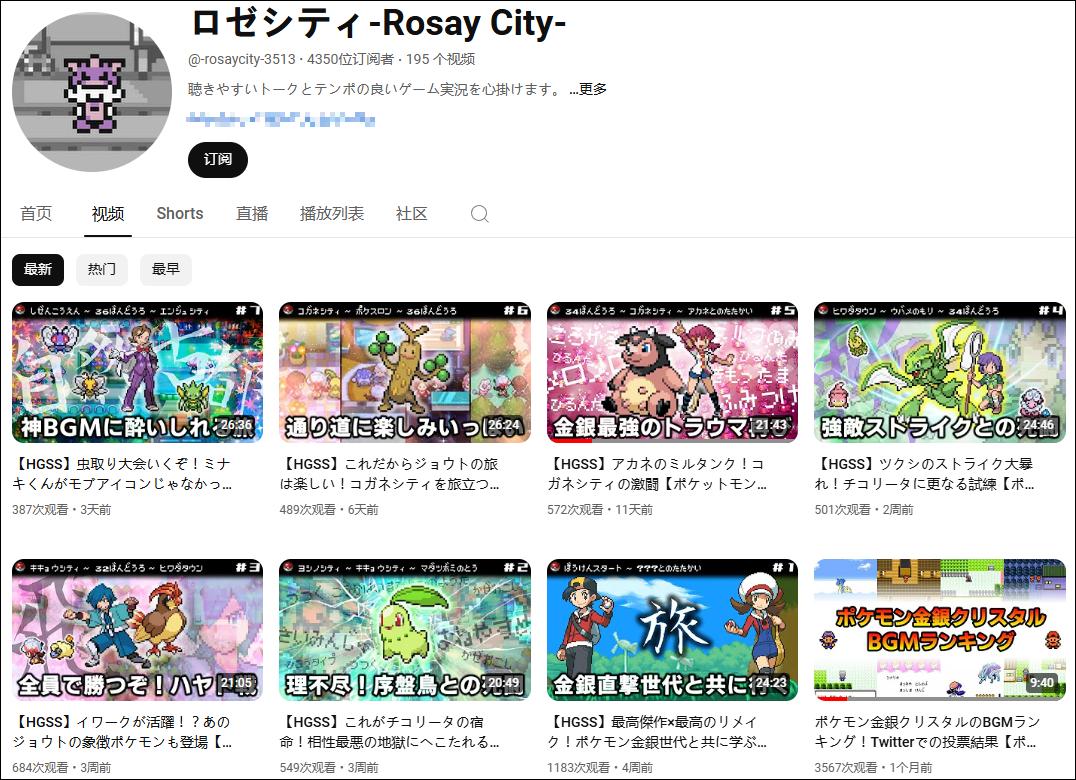Select the 最新 filter chip
The width and height of the screenshot is (1076, 780).
tap(38, 269)
